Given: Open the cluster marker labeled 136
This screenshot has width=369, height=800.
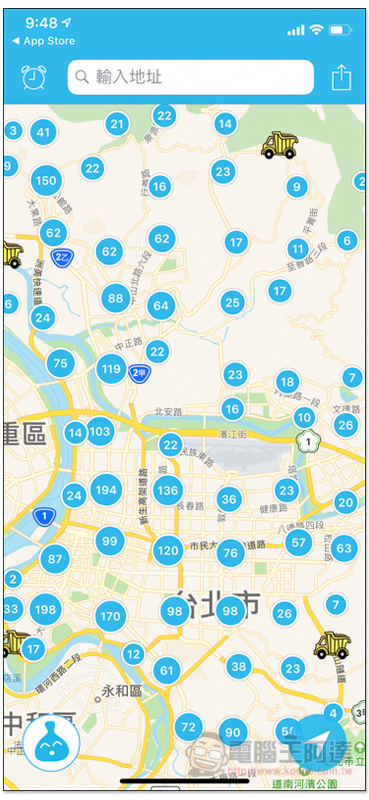Looking at the screenshot, I should (168, 491).
